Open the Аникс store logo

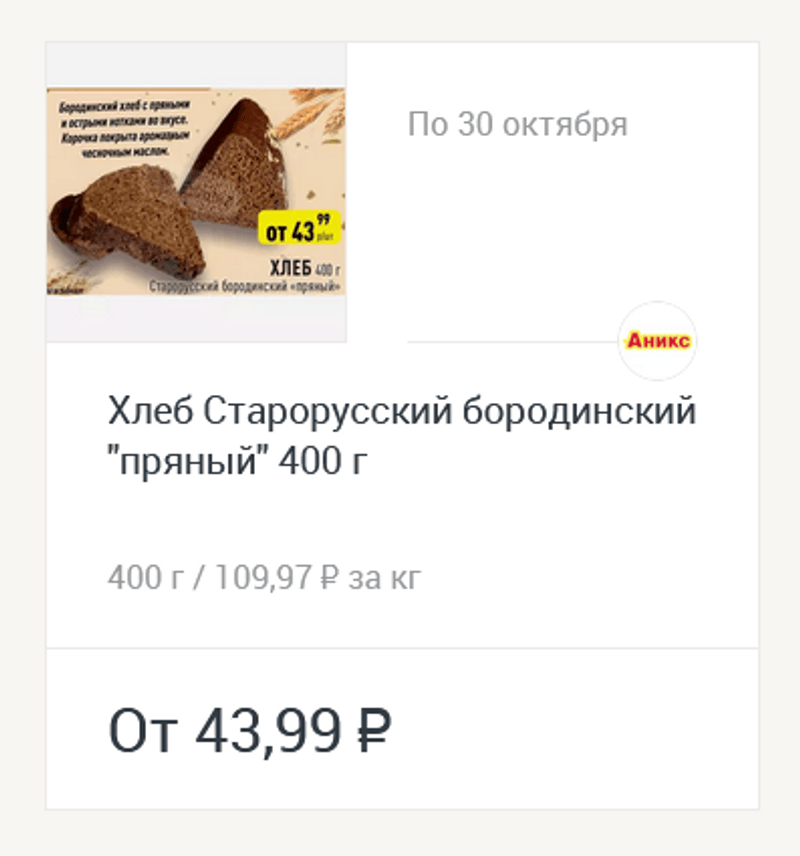pos(656,341)
